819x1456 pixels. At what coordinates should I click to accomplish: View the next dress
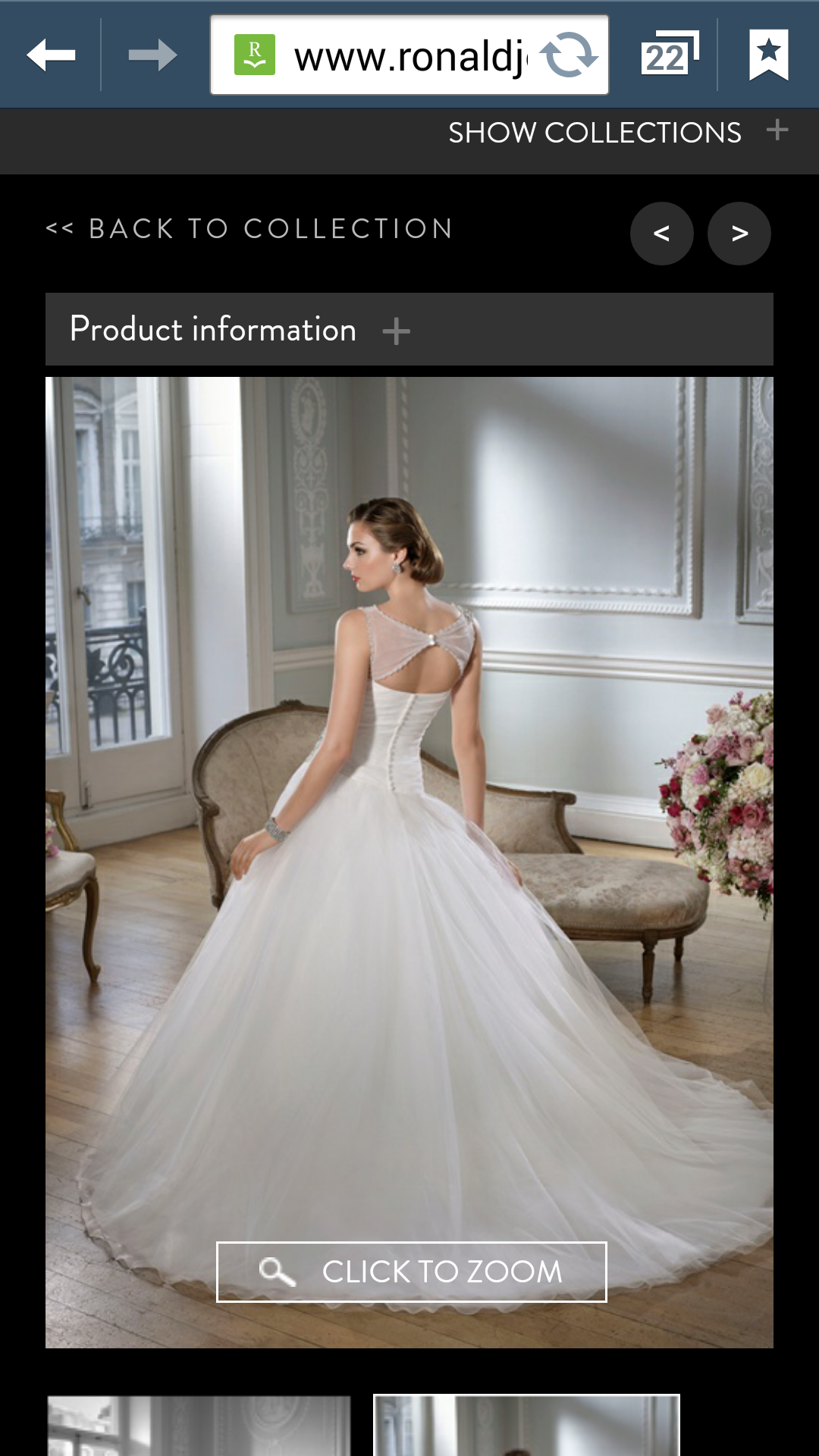pos(739,234)
